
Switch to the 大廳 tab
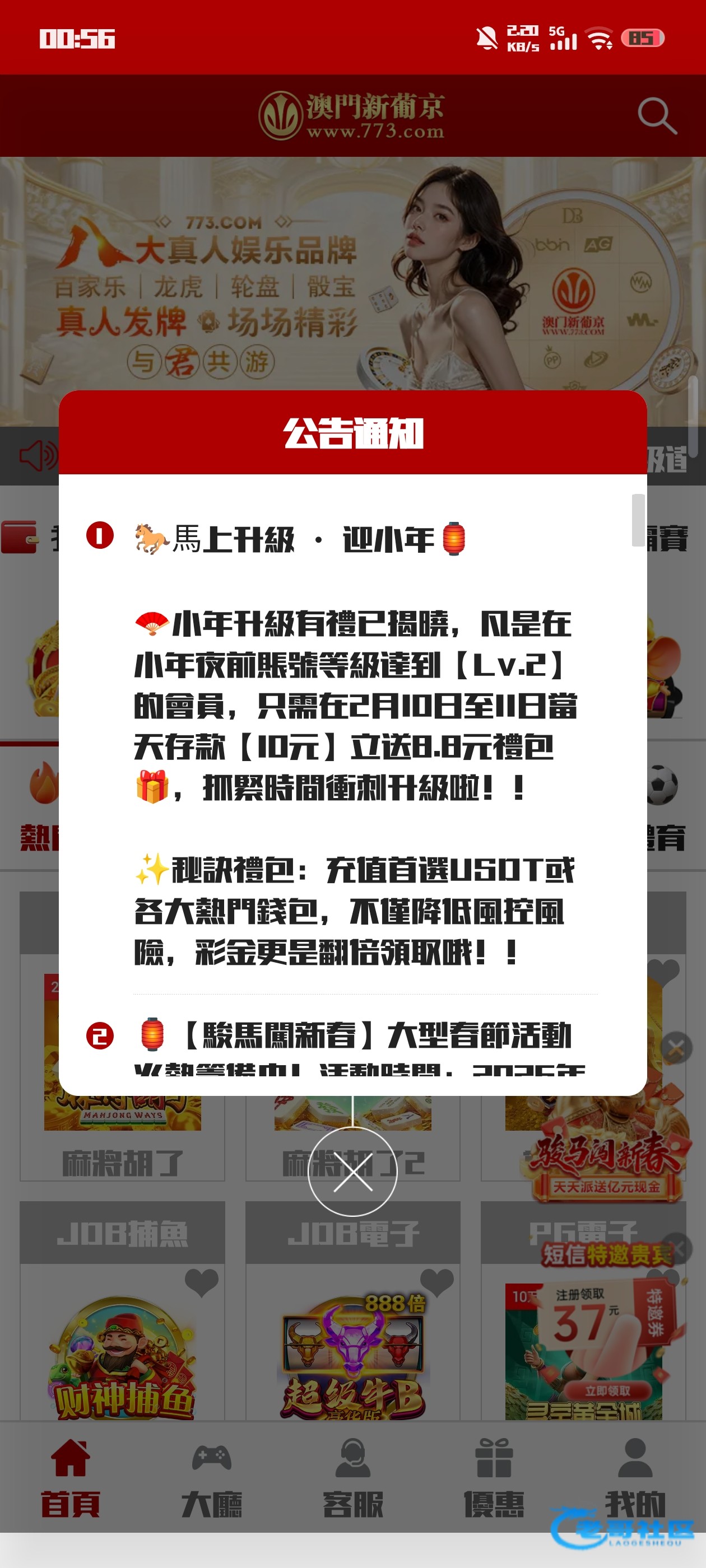[211, 1478]
